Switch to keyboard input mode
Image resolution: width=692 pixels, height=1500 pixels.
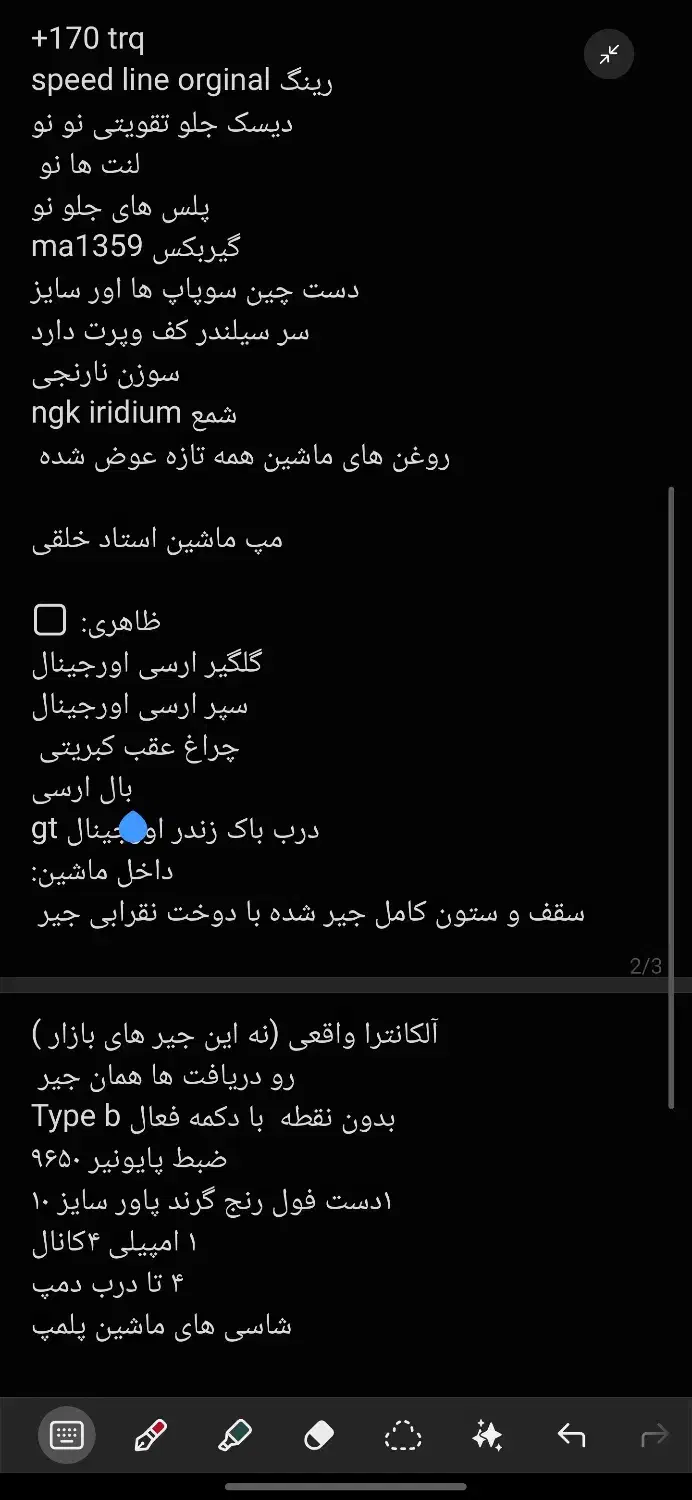click(66, 1436)
